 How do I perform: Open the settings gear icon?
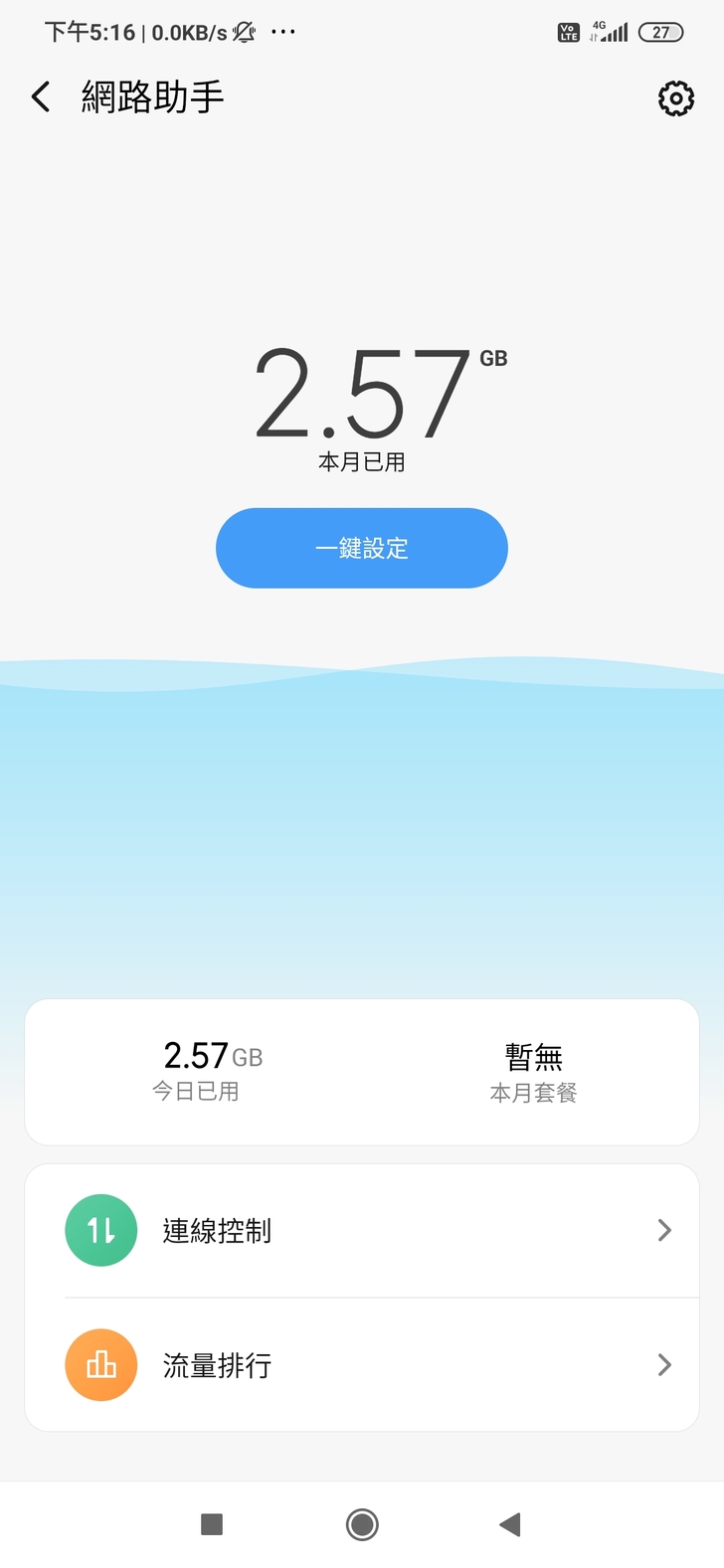675,98
